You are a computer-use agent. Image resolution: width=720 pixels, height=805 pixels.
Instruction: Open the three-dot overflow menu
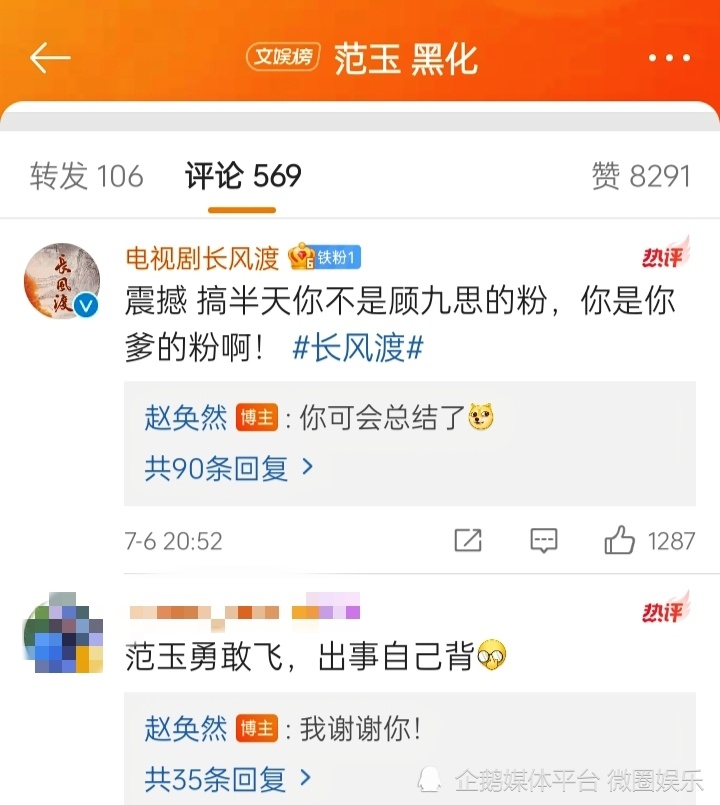pos(669,59)
